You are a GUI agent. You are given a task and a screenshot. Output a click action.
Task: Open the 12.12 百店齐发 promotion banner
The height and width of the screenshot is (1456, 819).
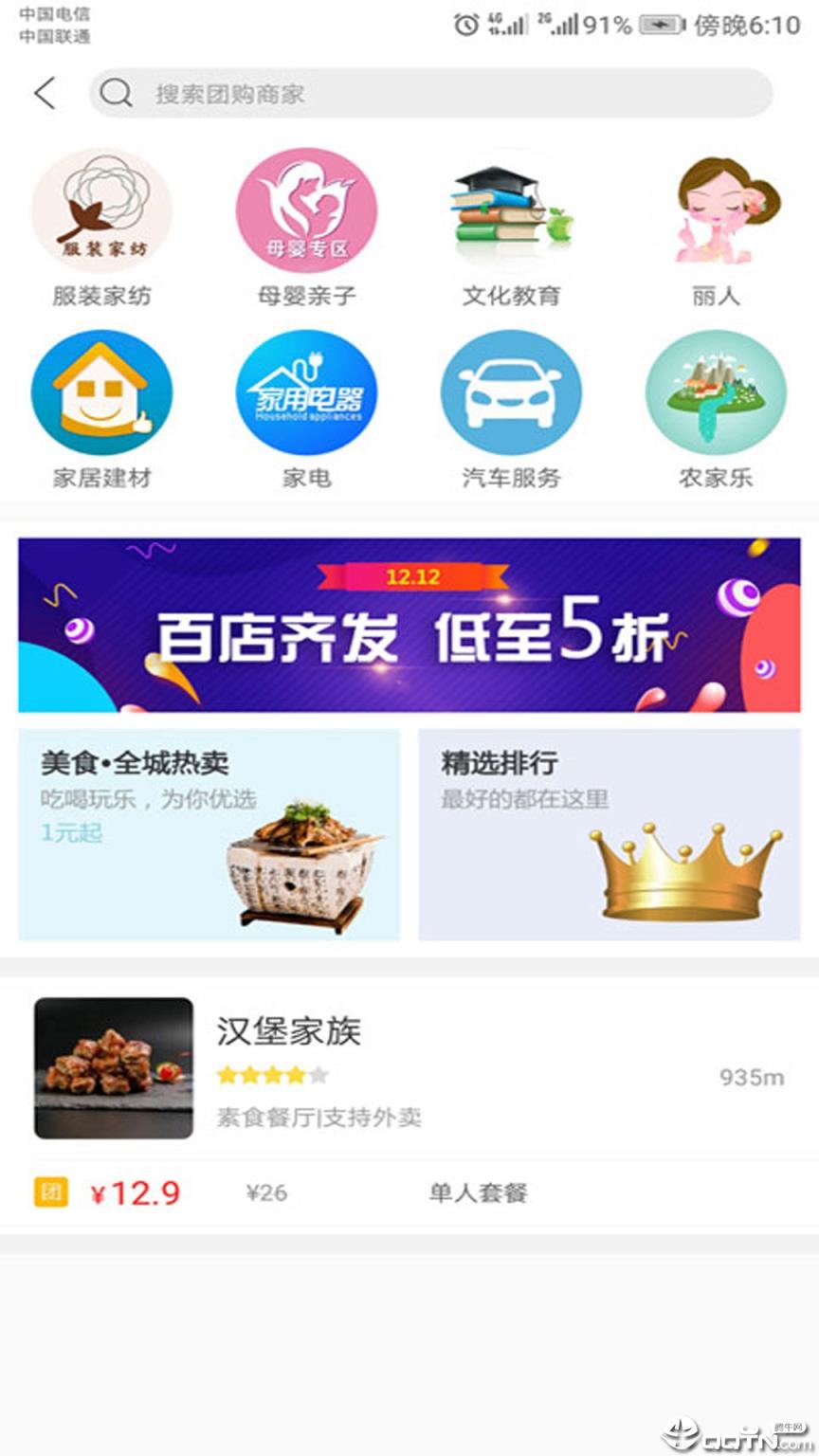click(x=409, y=625)
